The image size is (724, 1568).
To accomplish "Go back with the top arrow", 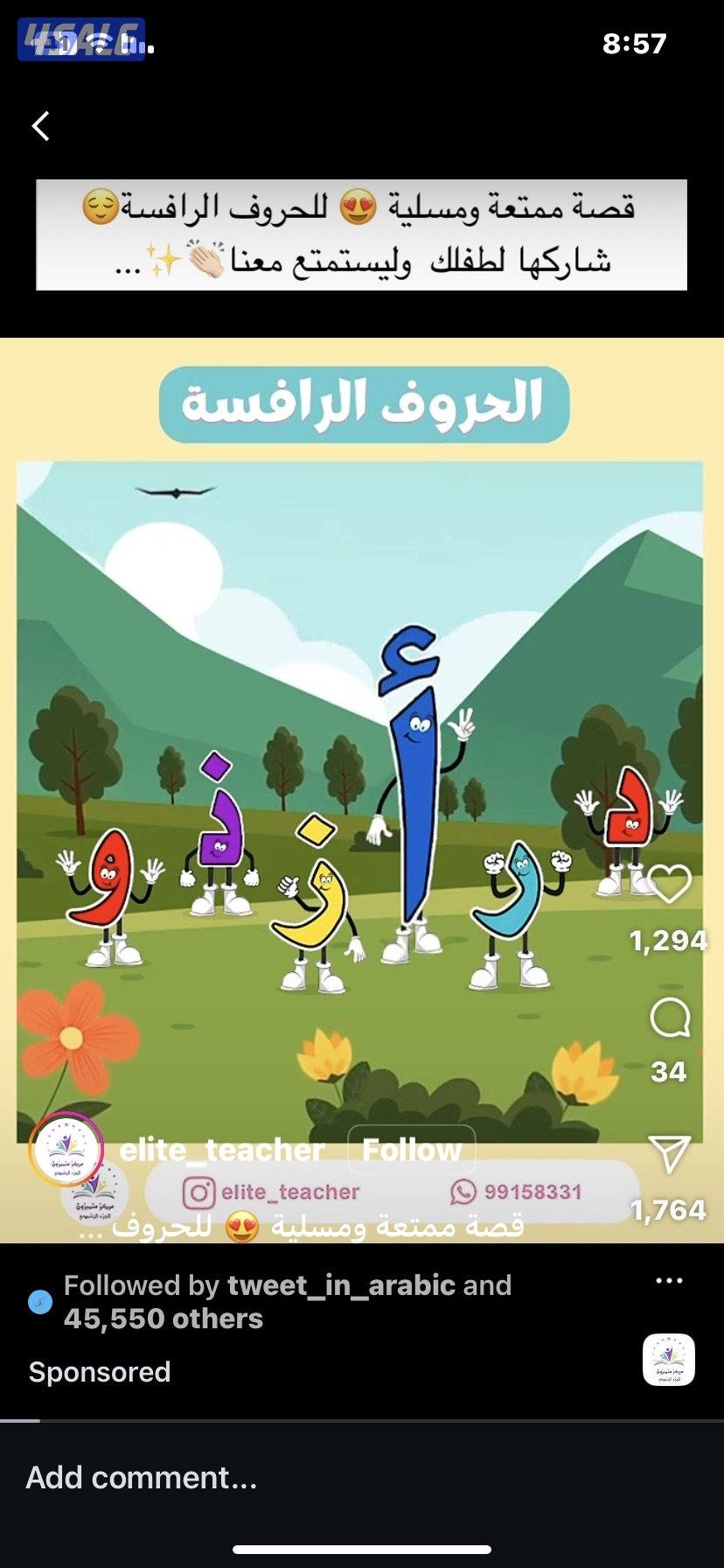I will [40, 127].
